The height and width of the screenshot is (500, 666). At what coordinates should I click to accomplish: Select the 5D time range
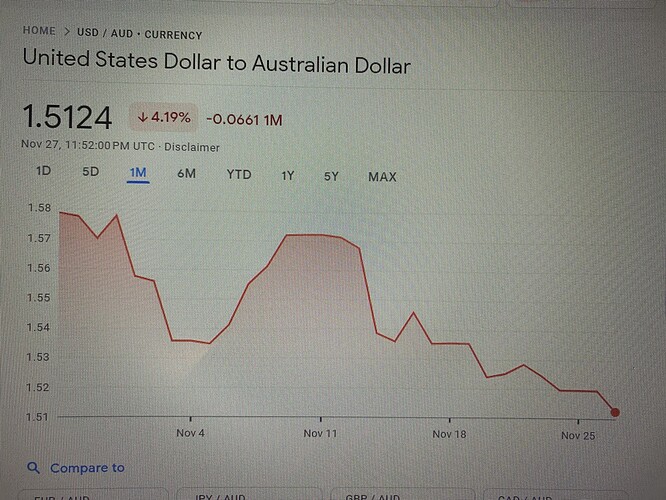pyautogui.click(x=90, y=172)
